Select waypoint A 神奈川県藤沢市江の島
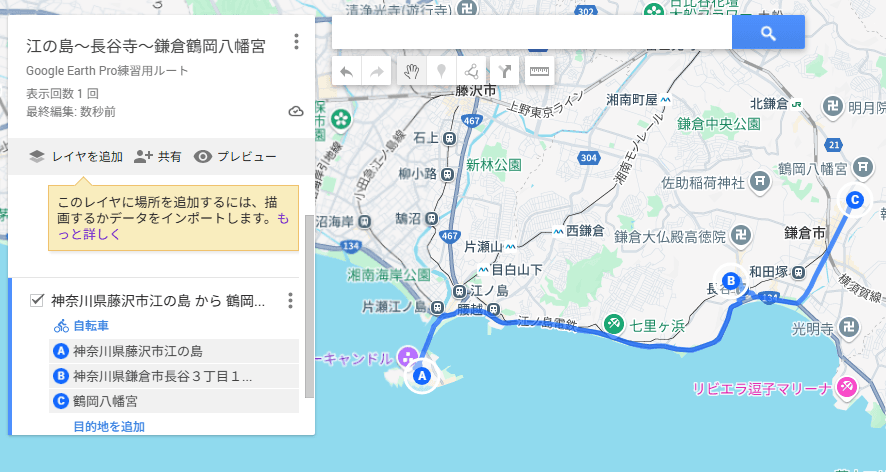This screenshot has height=472, width=886. click(x=138, y=351)
